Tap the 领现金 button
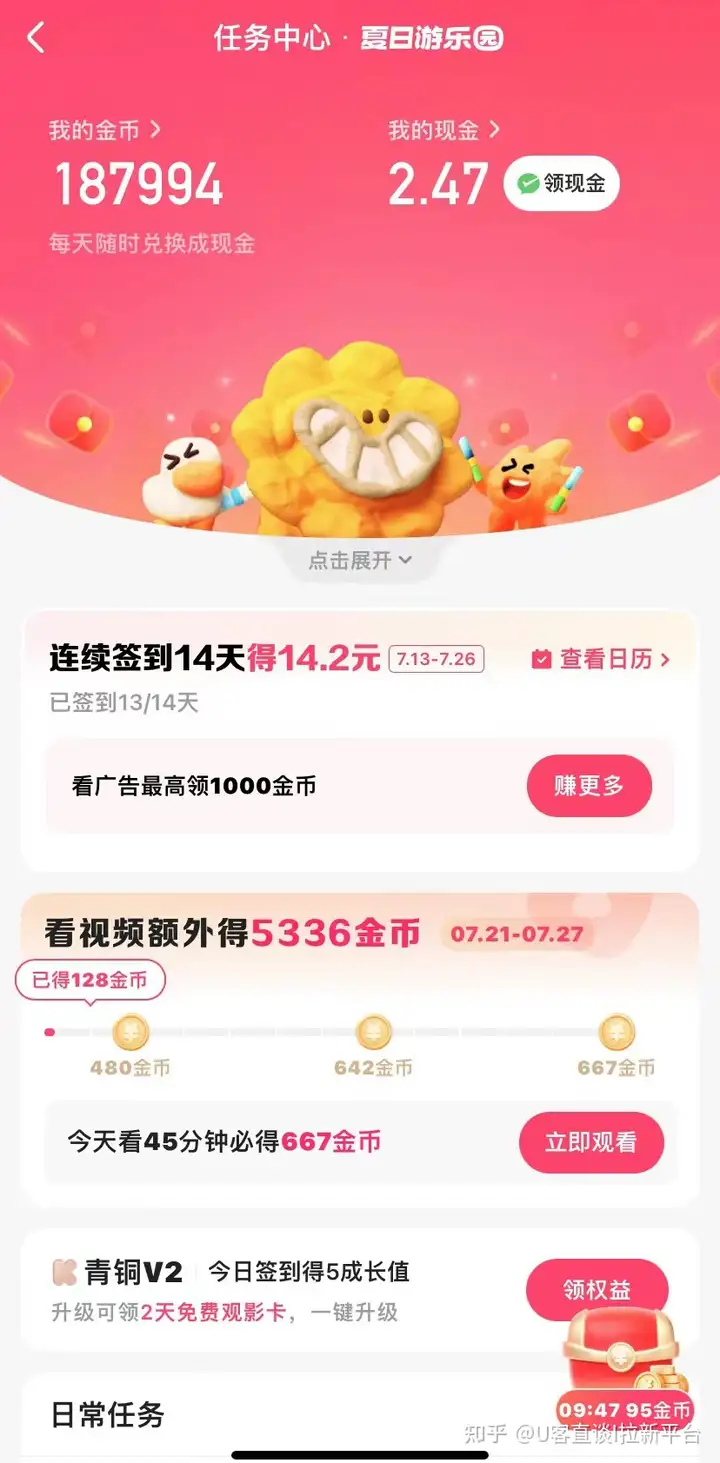 tap(561, 184)
